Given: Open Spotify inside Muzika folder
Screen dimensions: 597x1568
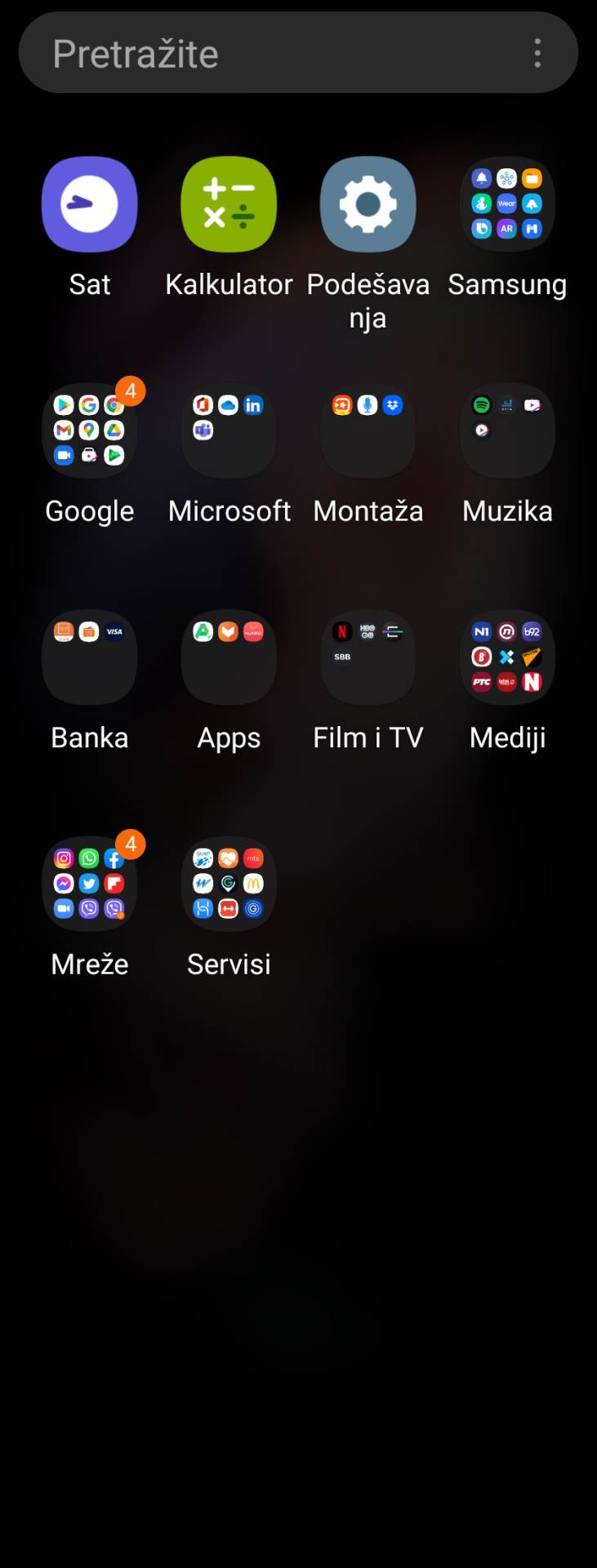Looking at the screenshot, I should pyautogui.click(x=482, y=405).
